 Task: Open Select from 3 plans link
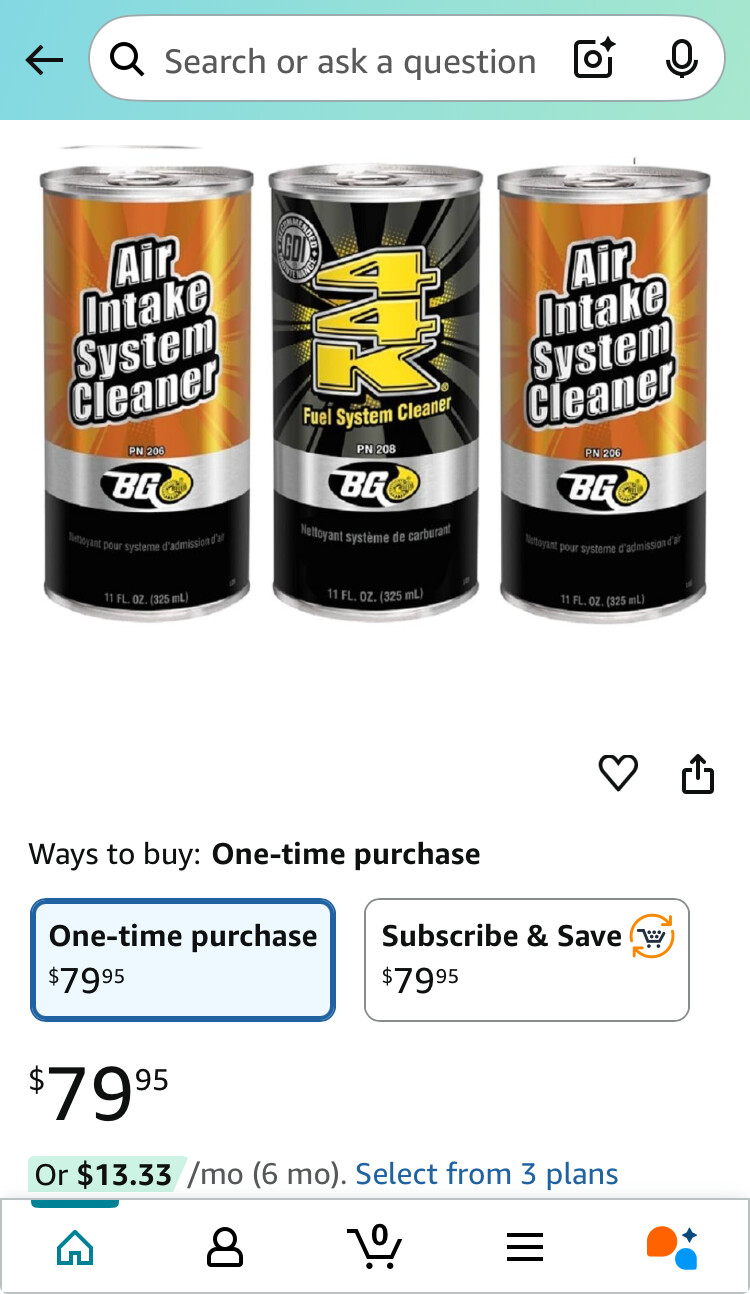coord(487,1173)
